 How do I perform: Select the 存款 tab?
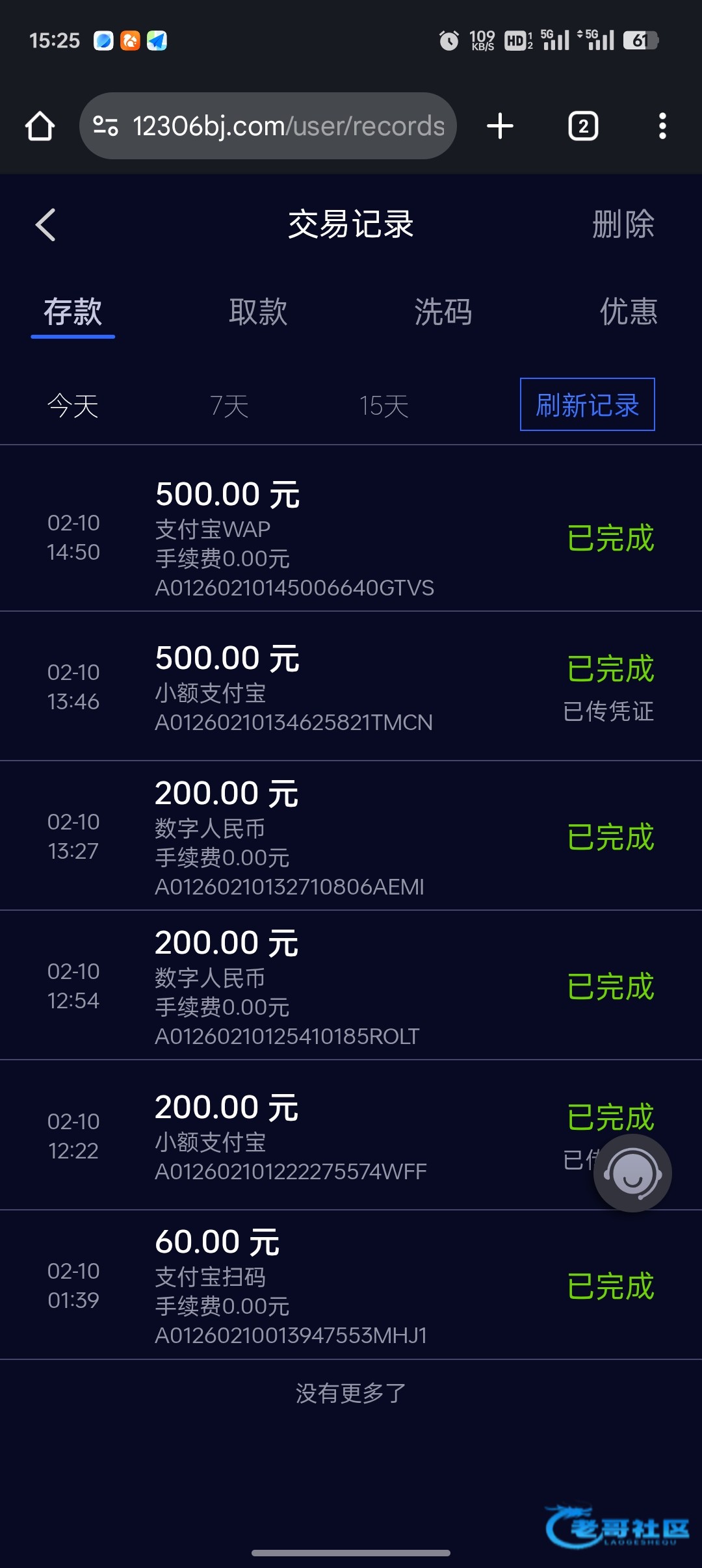pos(73,312)
